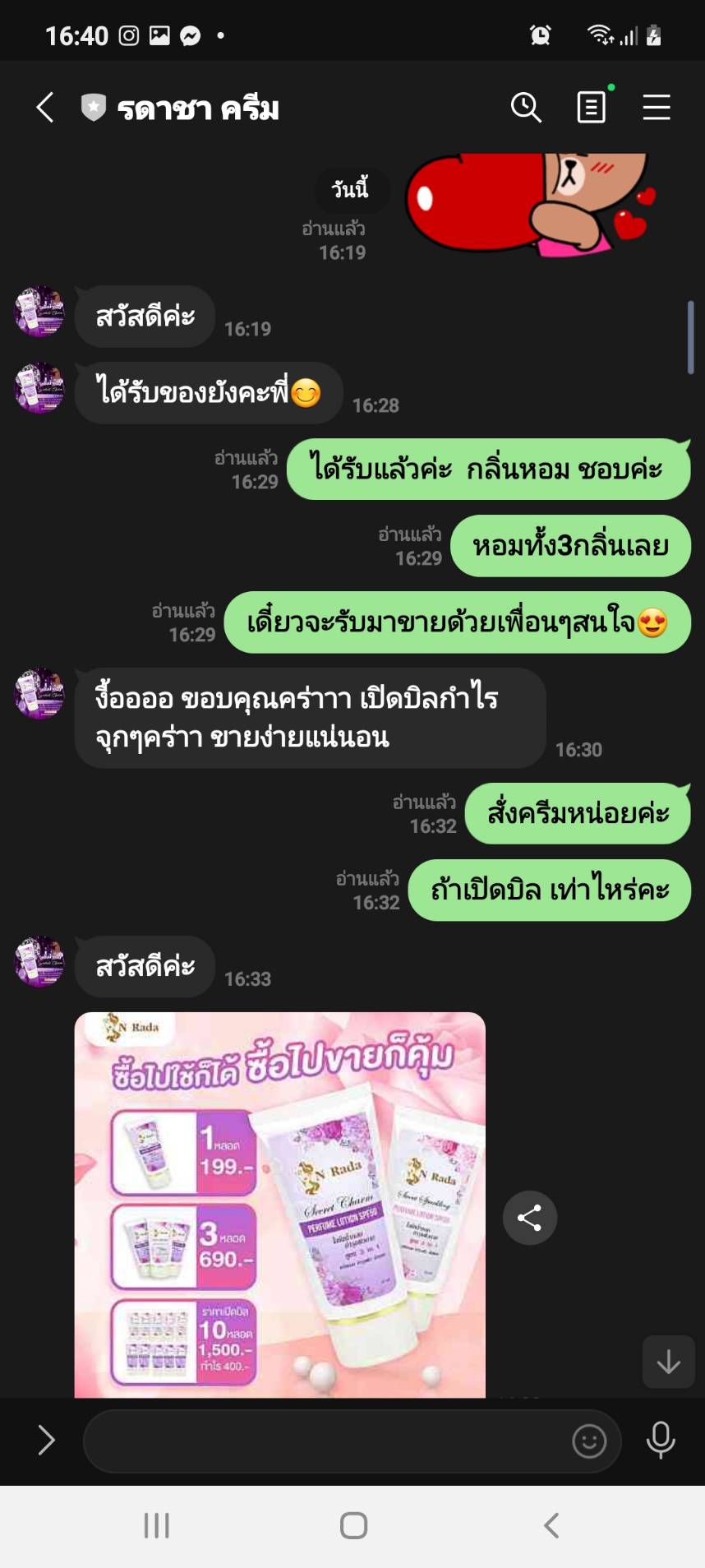
Task: Jump to latest messages with down arrow
Action: pos(668,1362)
